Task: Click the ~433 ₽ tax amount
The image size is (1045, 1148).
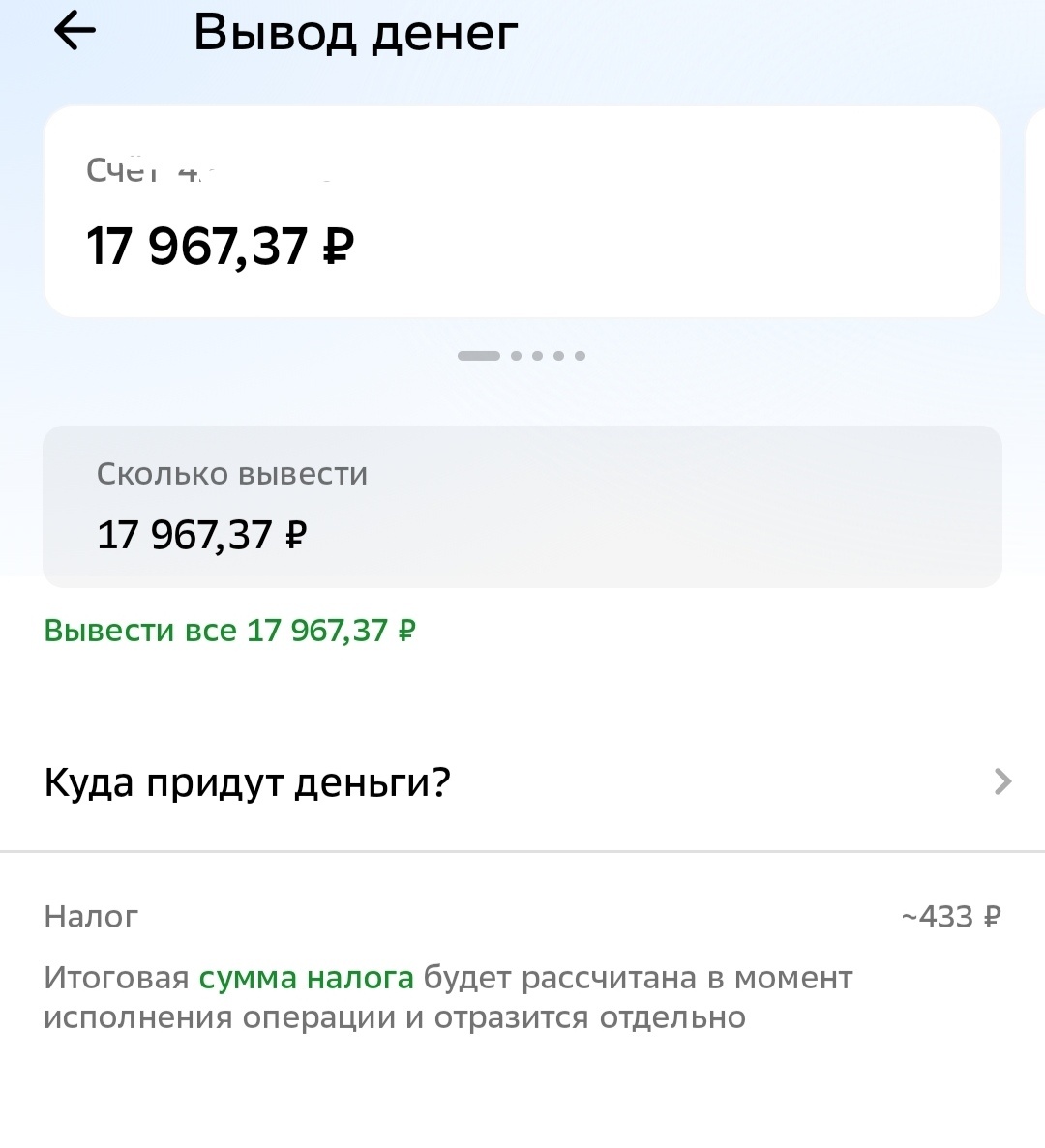Action: (952, 916)
